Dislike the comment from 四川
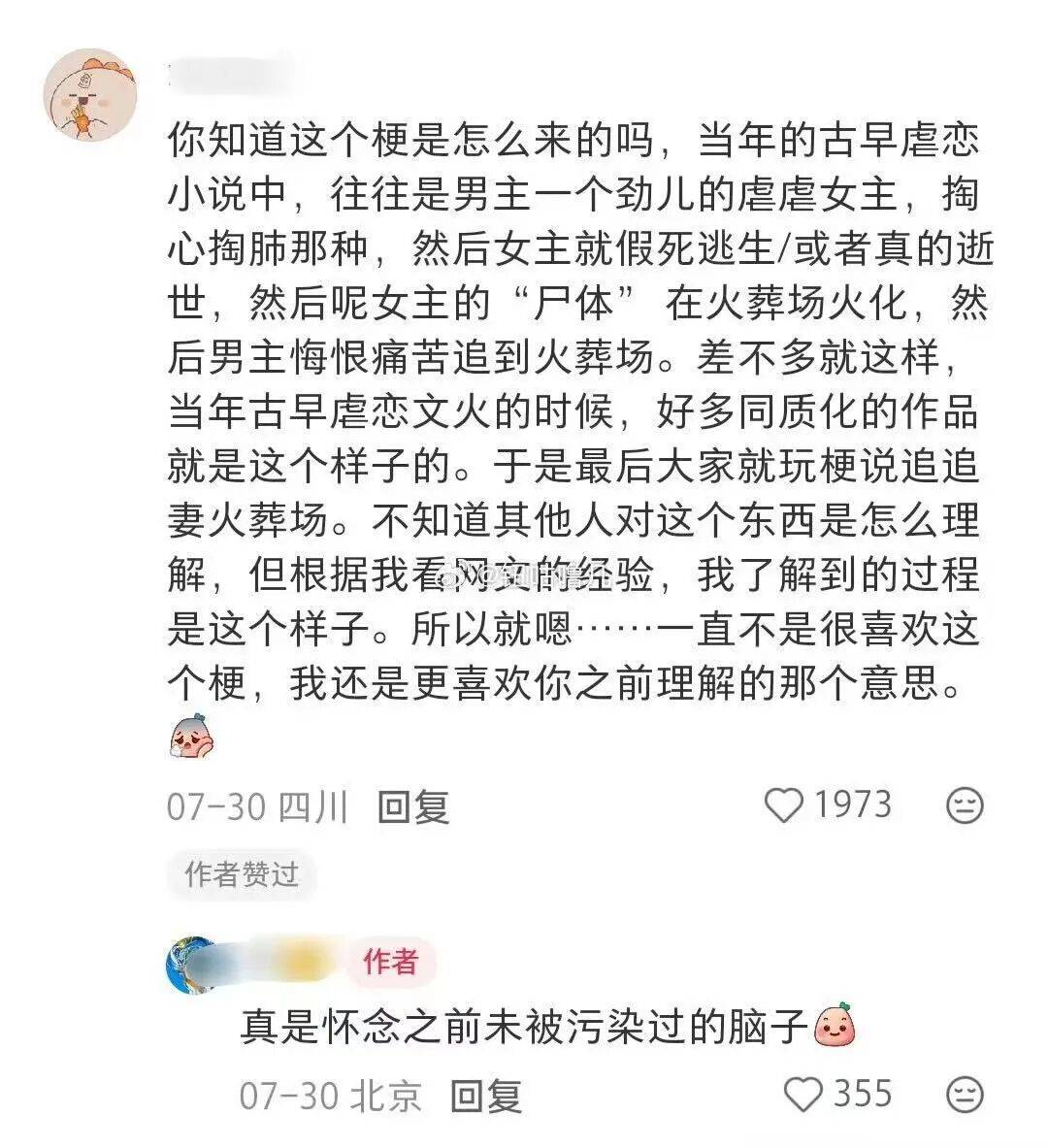1048x1148 pixels. [x=965, y=806]
